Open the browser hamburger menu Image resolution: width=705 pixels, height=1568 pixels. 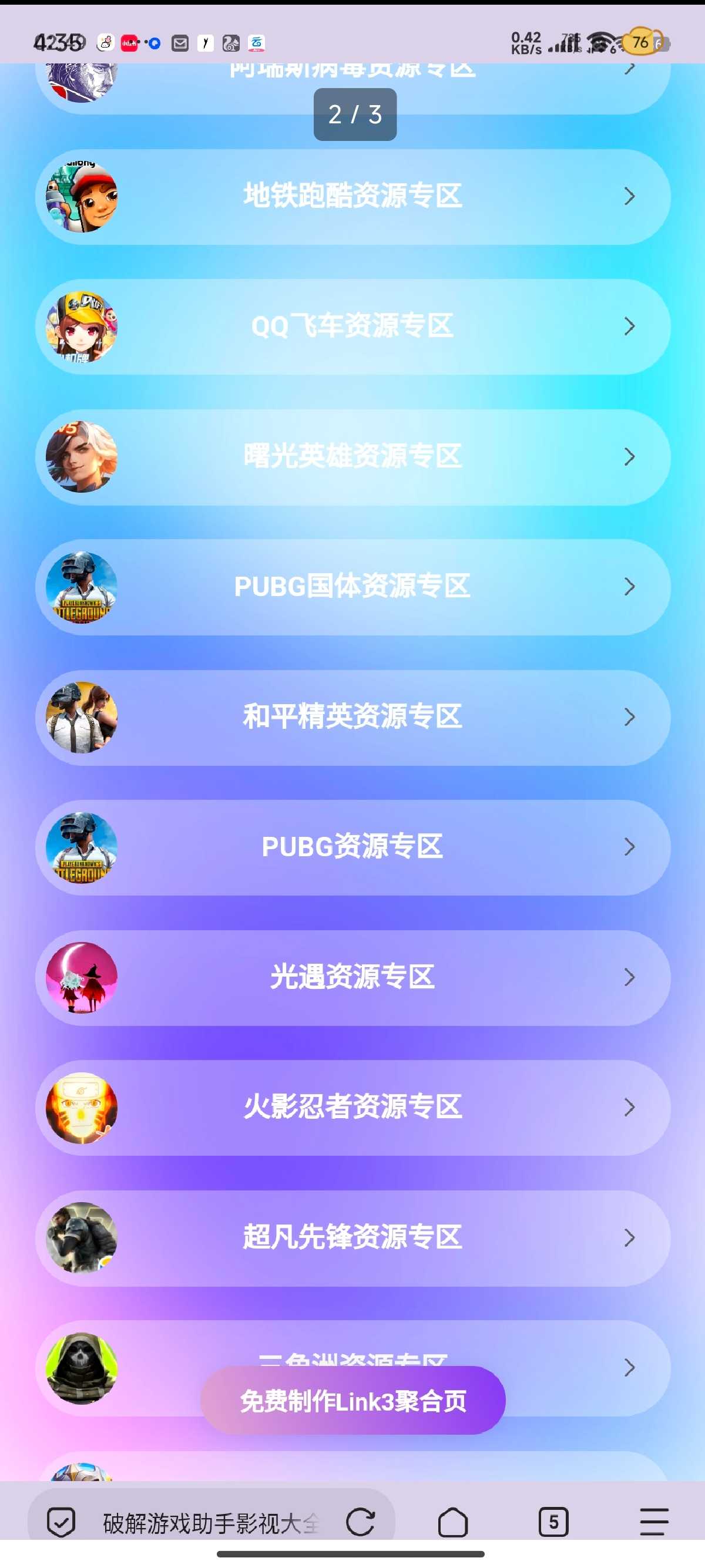(654, 1522)
